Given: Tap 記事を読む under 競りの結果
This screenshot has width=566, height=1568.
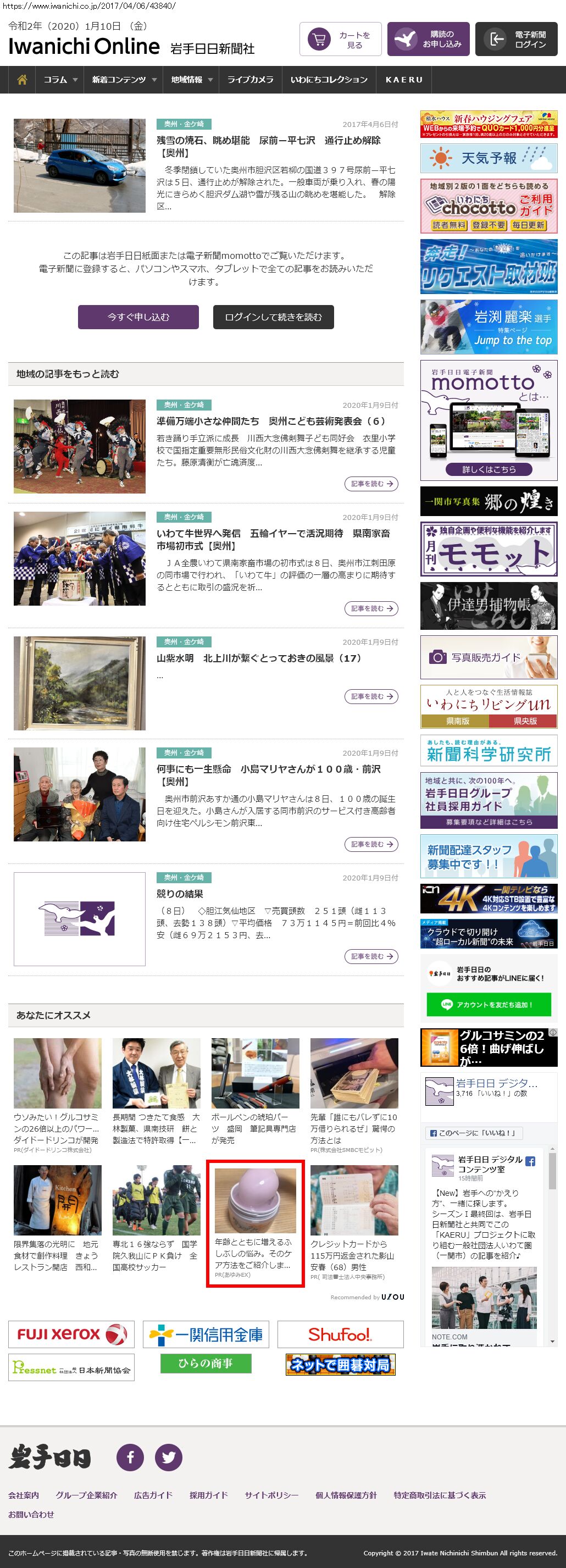Looking at the screenshot, I should [x=371, y=956].
